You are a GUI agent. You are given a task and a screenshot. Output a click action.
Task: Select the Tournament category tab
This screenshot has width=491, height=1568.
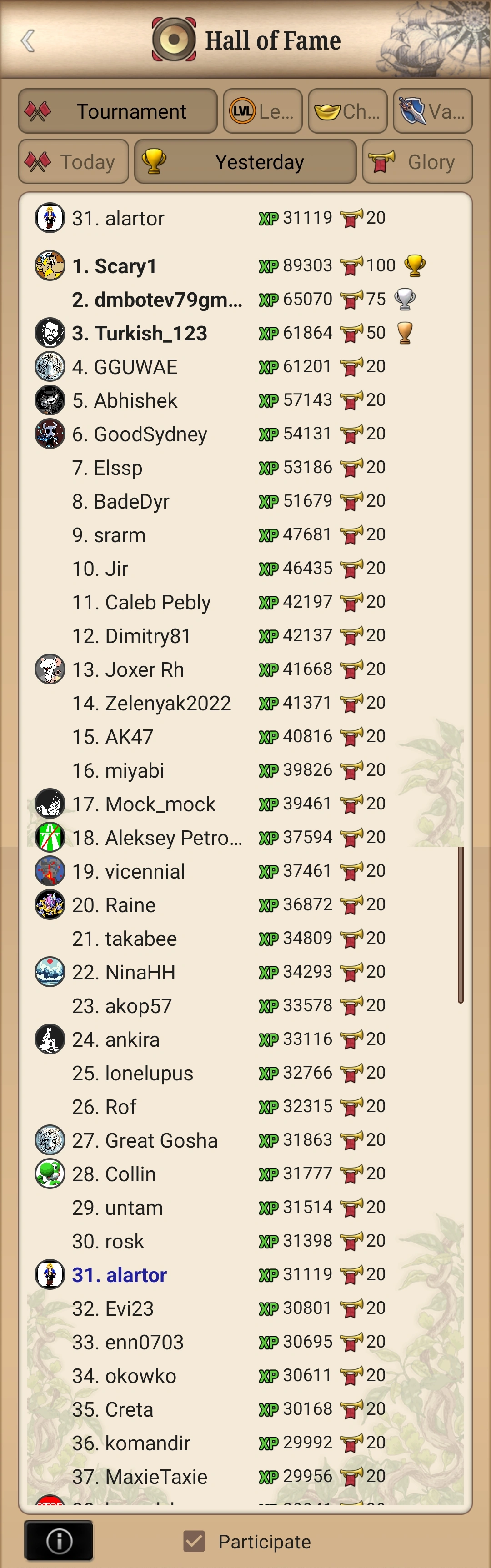point(118,111)
